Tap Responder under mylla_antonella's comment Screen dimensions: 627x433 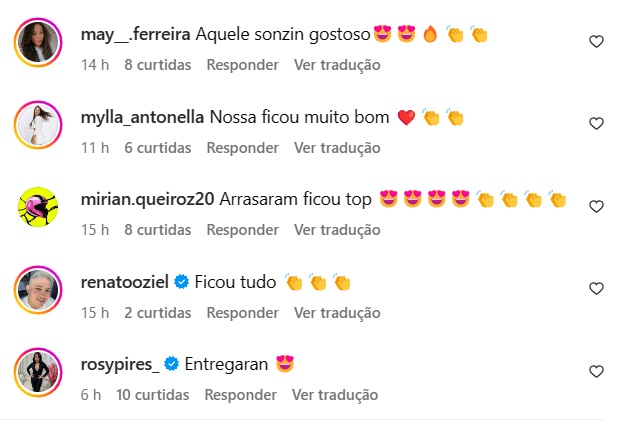(242, 148)
